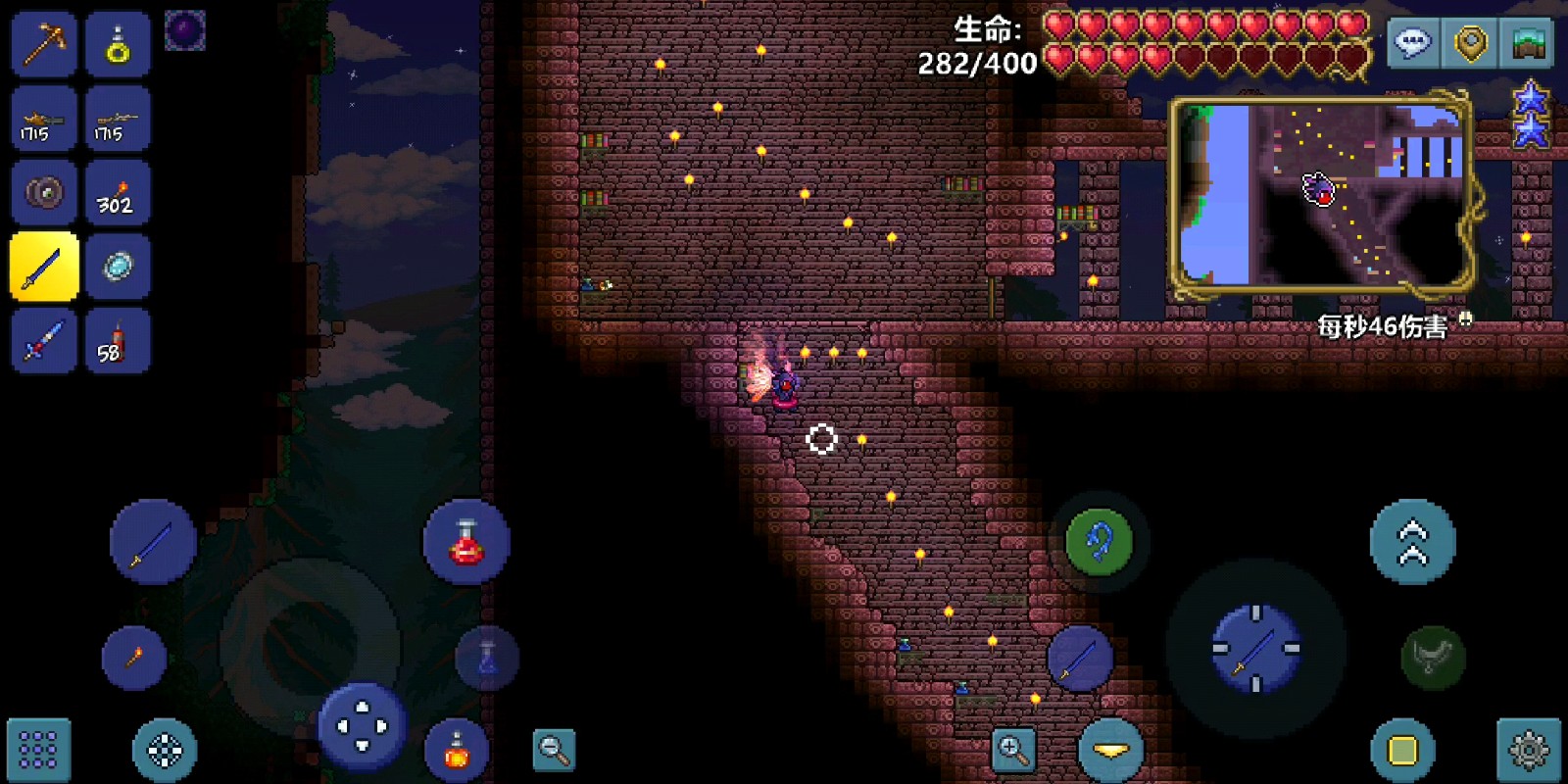Select the yellow potion hotbar slot

tap(118, 44)
